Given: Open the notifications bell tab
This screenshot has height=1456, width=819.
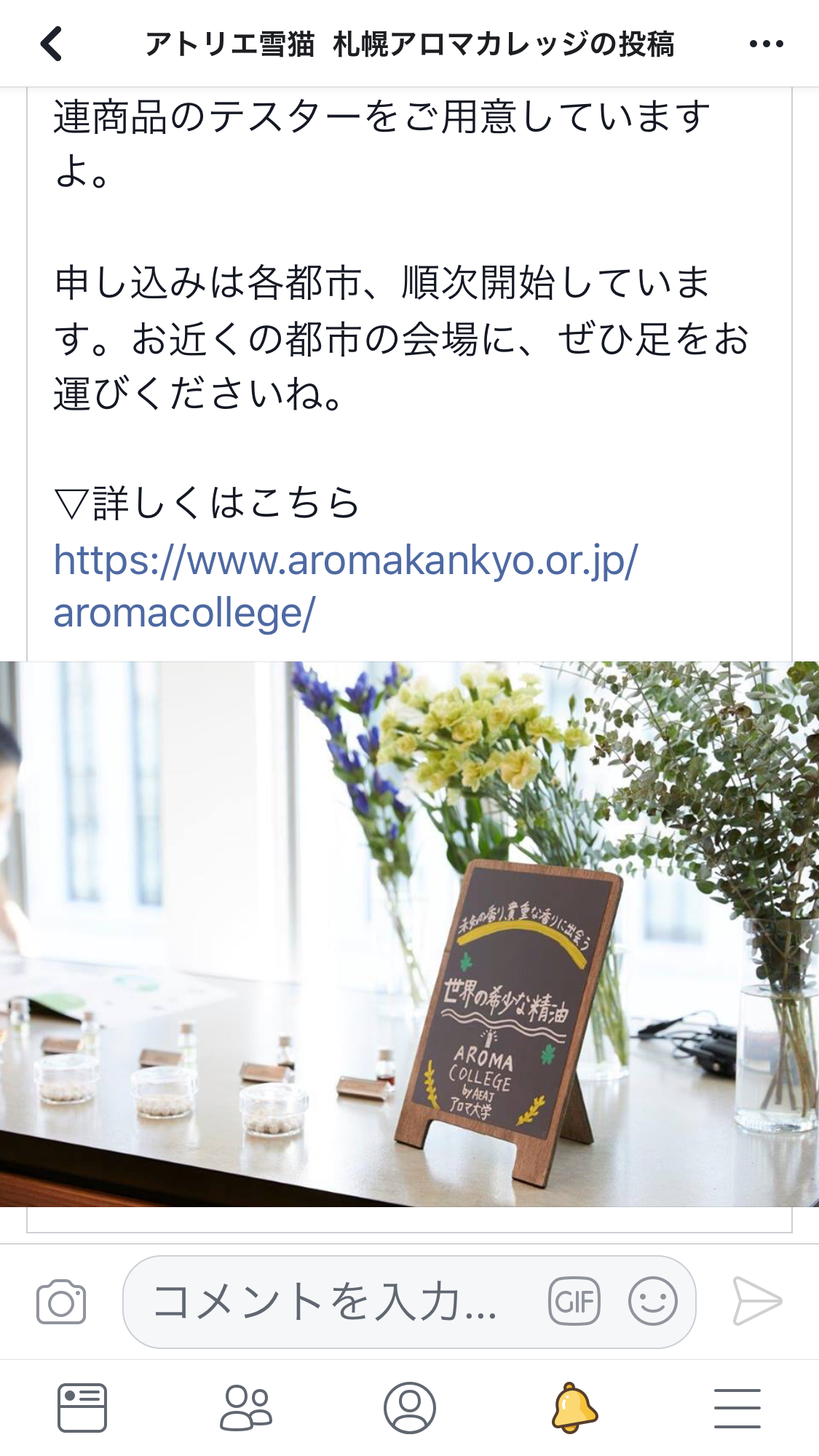Looking at the screenshot, I should coord(574,1408).
